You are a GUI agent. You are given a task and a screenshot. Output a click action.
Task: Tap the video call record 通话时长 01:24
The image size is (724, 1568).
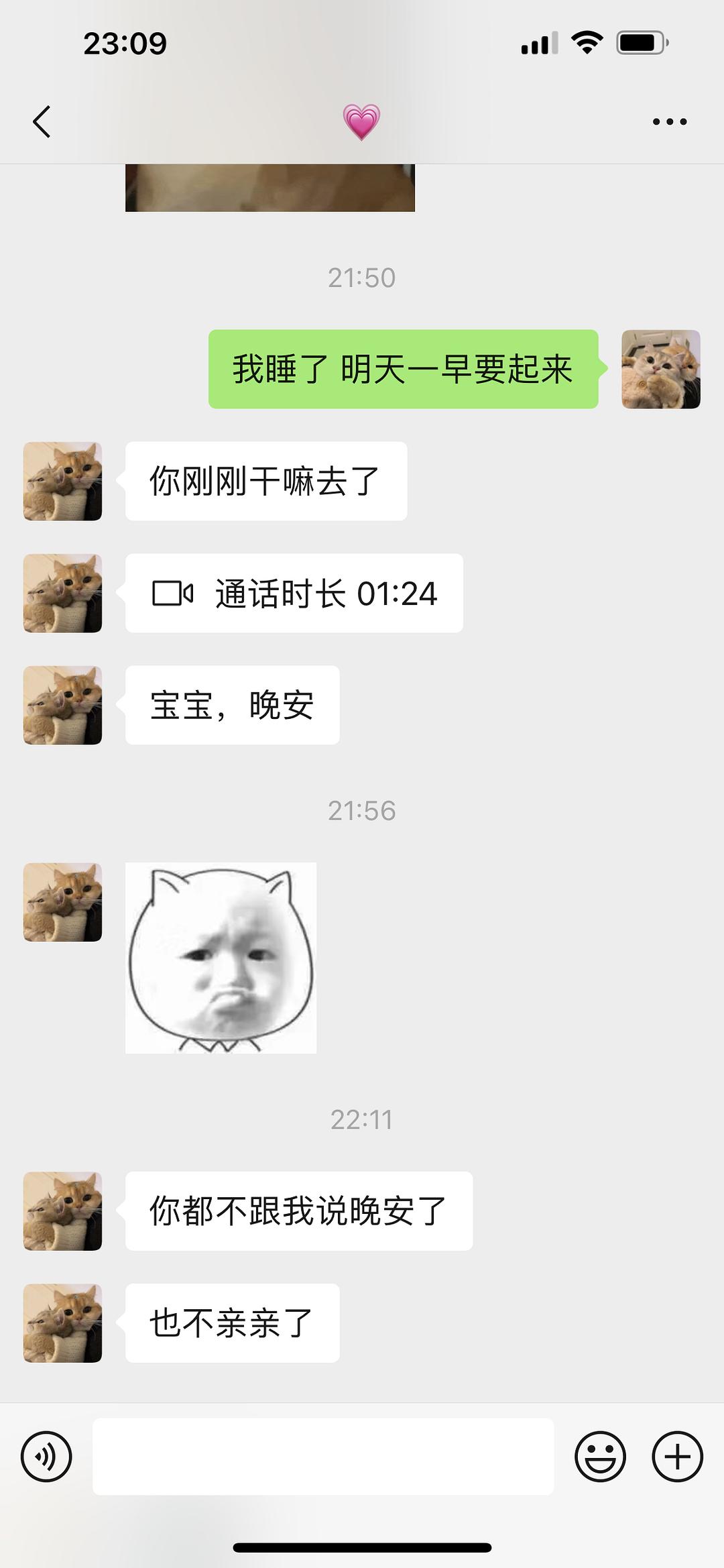(294, 593)
